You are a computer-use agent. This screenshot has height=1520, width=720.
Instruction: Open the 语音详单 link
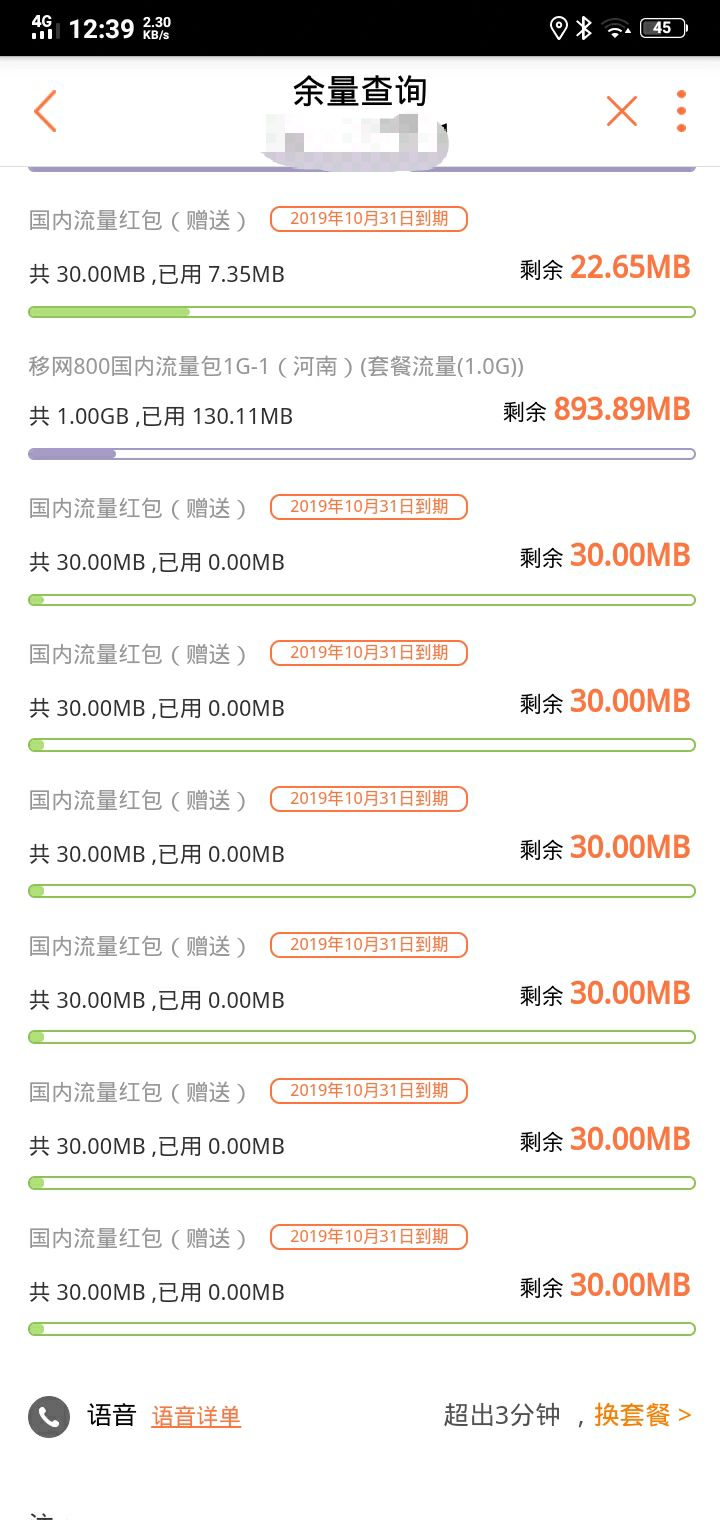tap(196, 1416)
